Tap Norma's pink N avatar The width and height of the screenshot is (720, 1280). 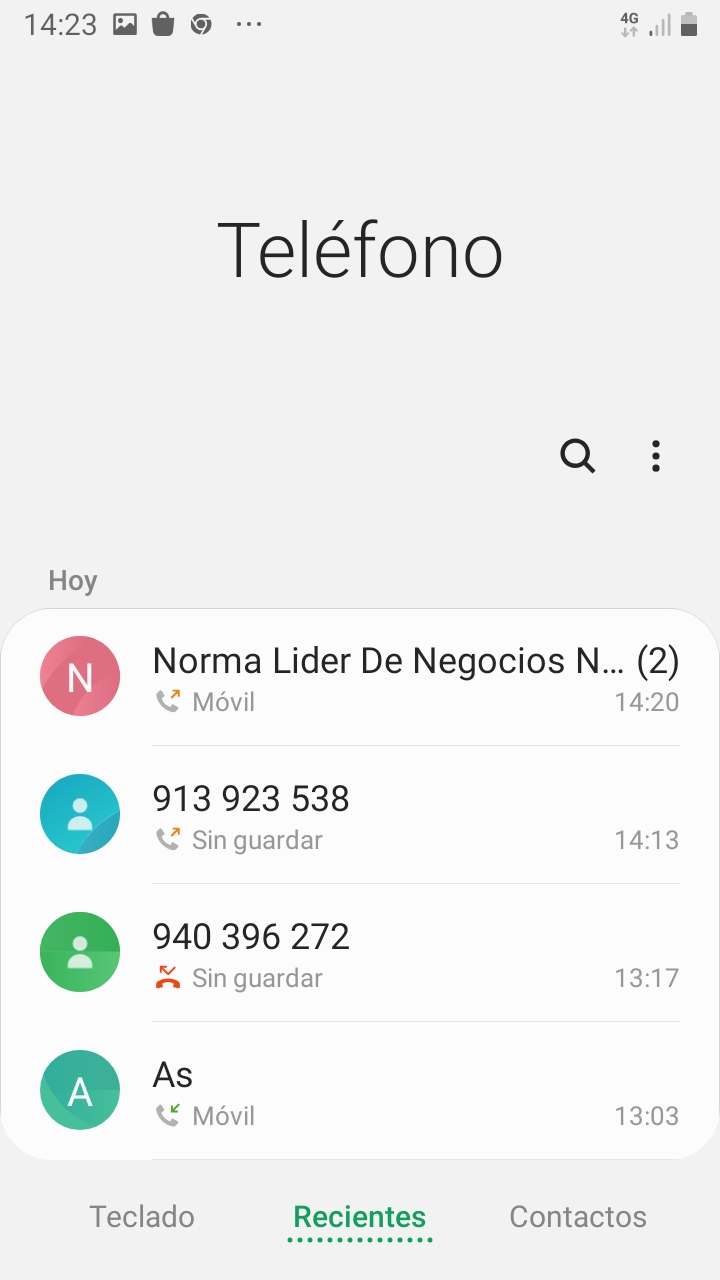point(80,677)
